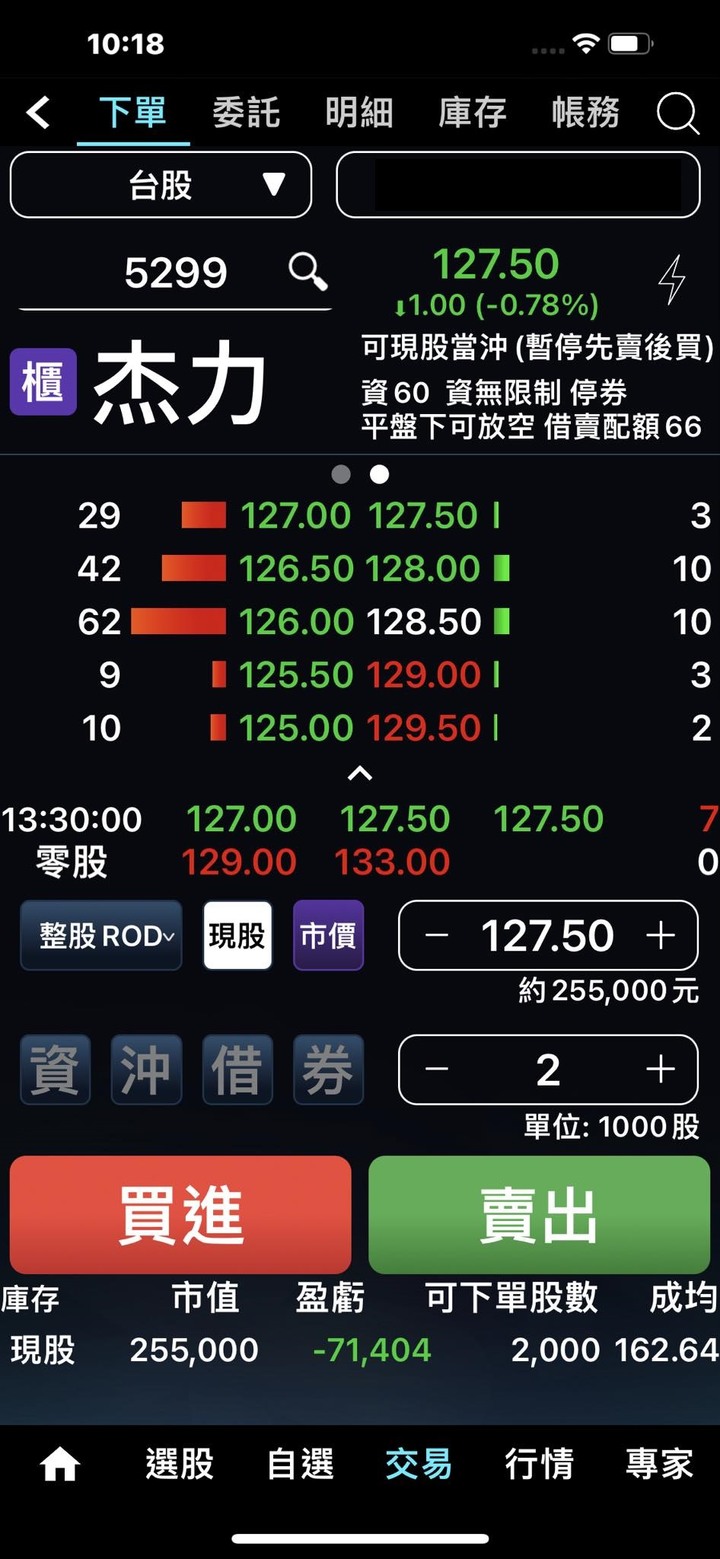Switch to the 委託 tab
Image resolution: width=720 pixels, height=1559 pixels.
click(248, 113)
